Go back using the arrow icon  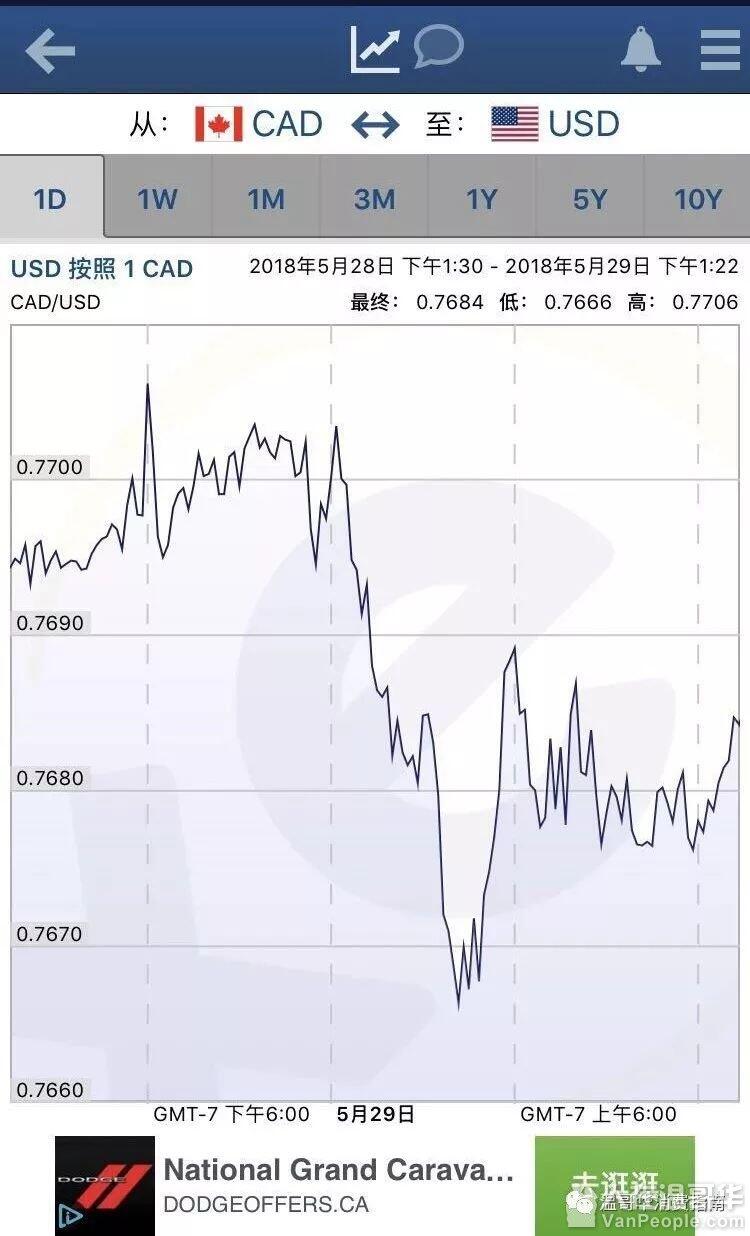(50, 50)
